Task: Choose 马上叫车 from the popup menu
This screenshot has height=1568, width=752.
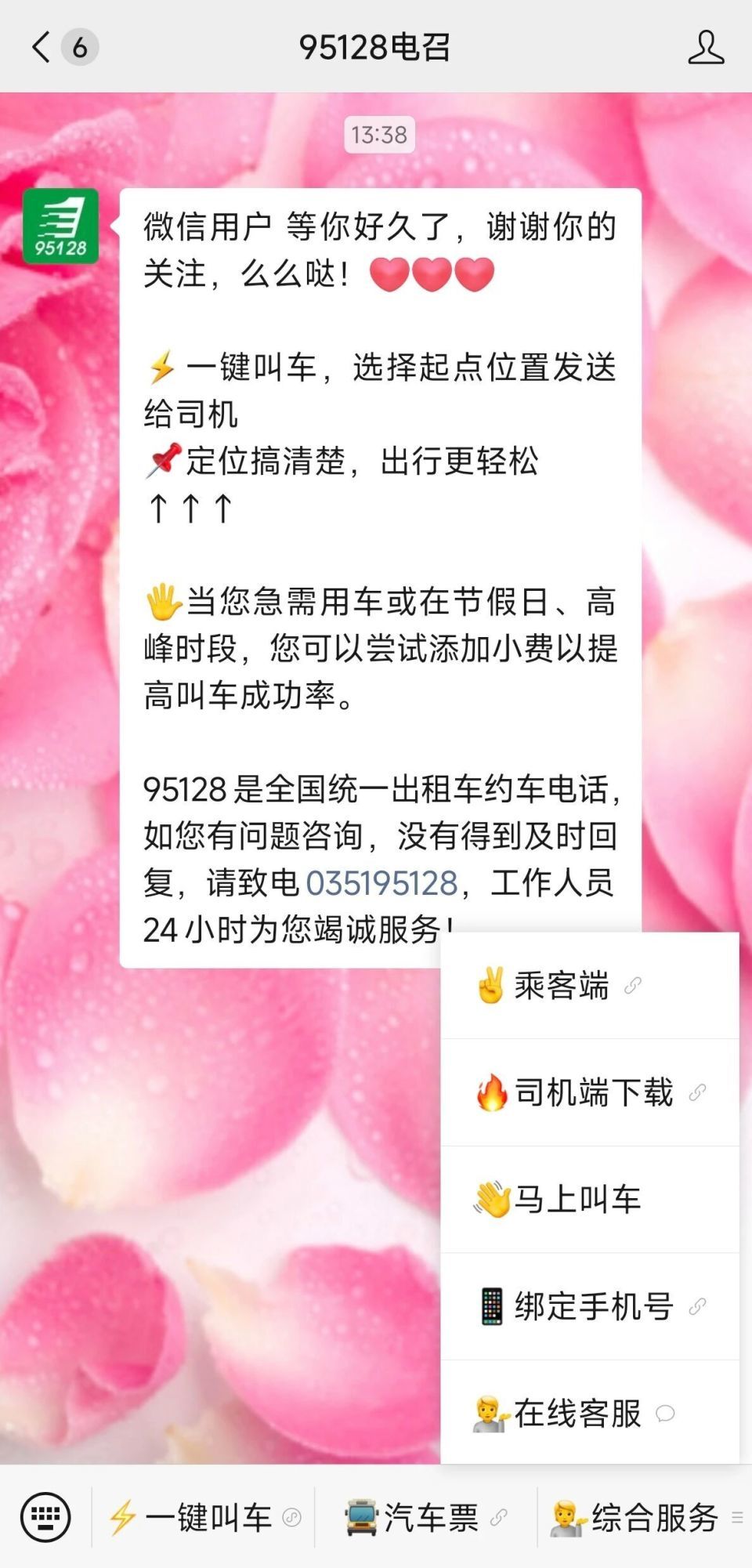Action: 590,1199
